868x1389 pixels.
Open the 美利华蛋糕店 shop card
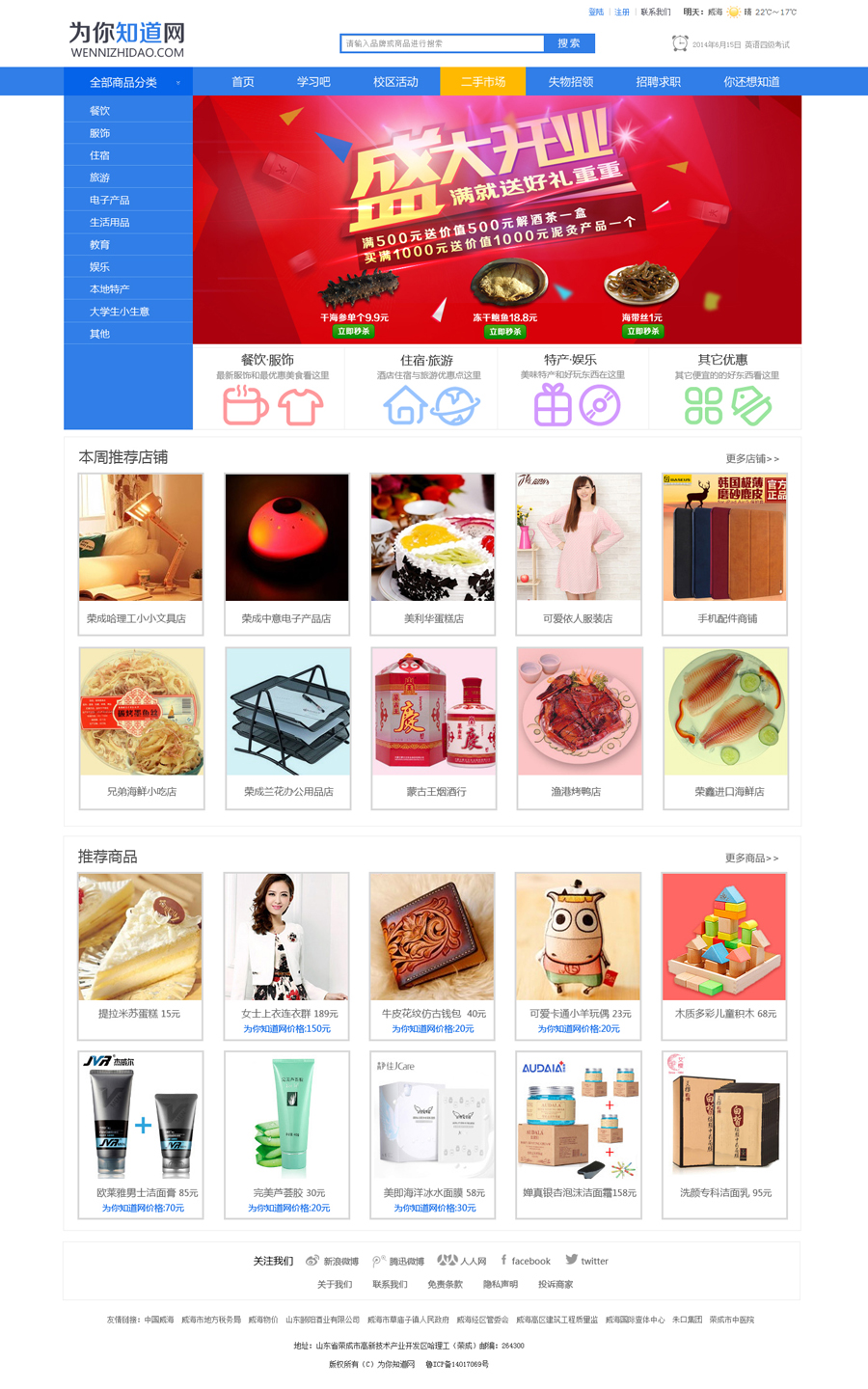[x=433, y=554]
